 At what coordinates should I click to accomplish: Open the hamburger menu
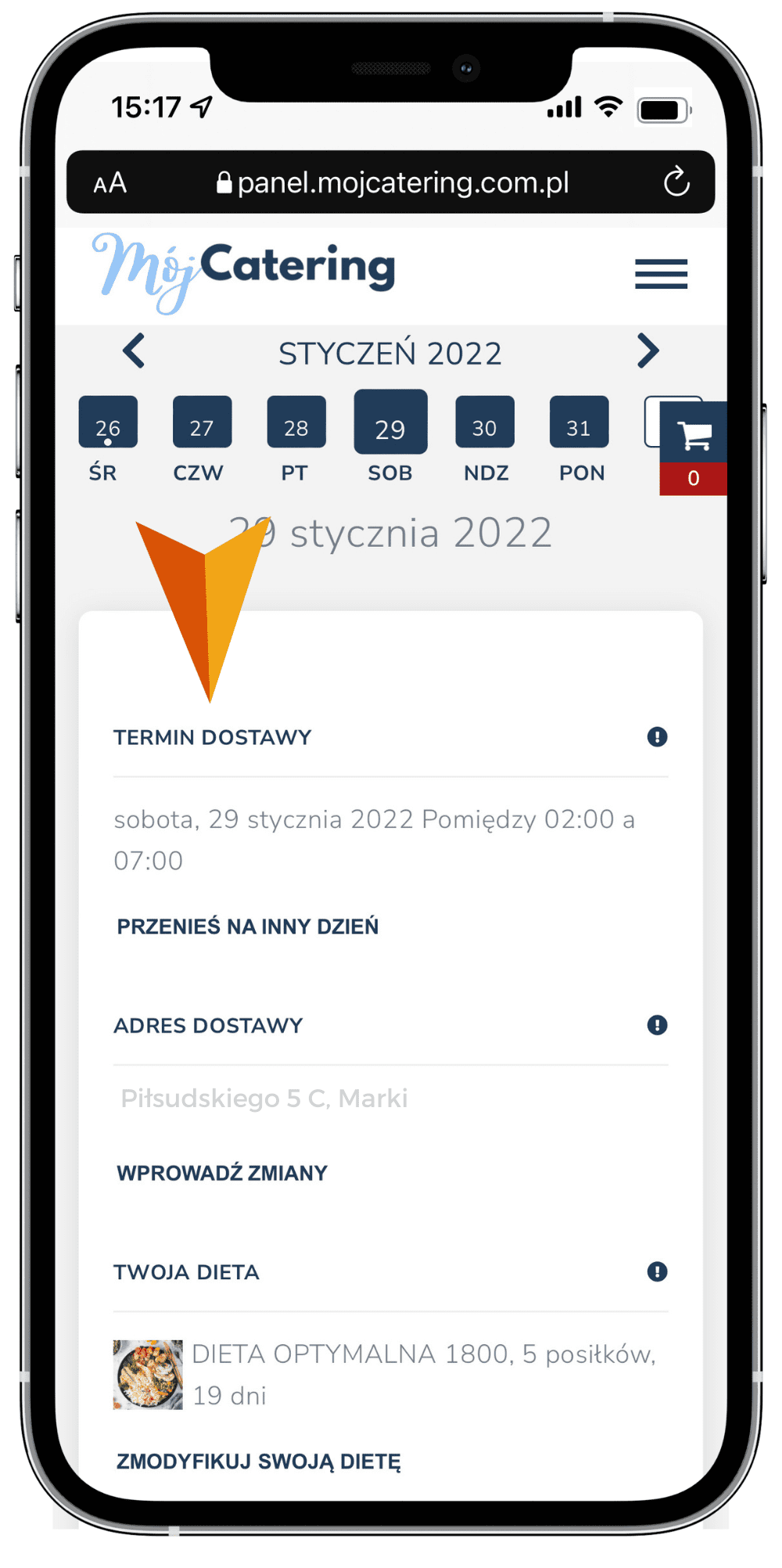pyautogui.click(x=661, y=274)
